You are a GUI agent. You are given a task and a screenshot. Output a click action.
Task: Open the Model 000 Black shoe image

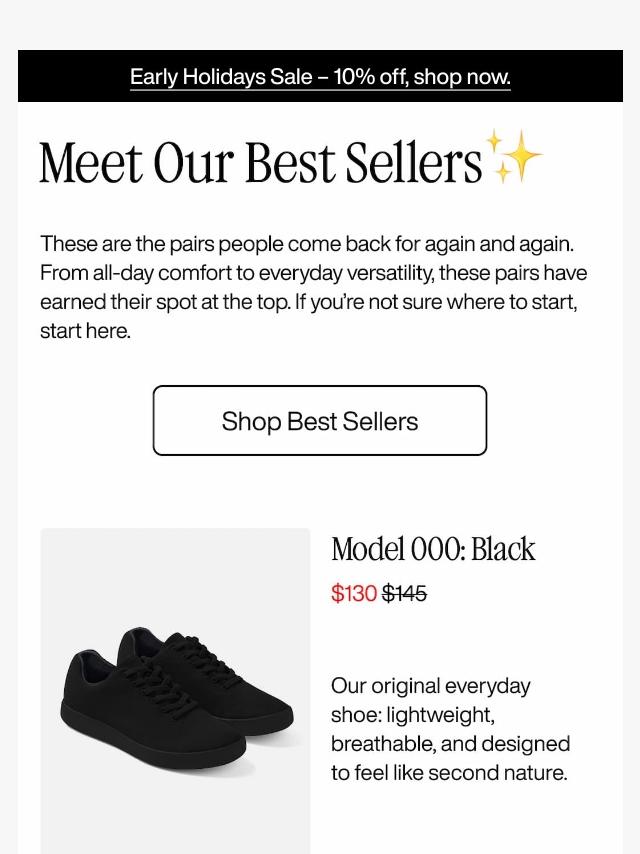[x=175, y=691]
